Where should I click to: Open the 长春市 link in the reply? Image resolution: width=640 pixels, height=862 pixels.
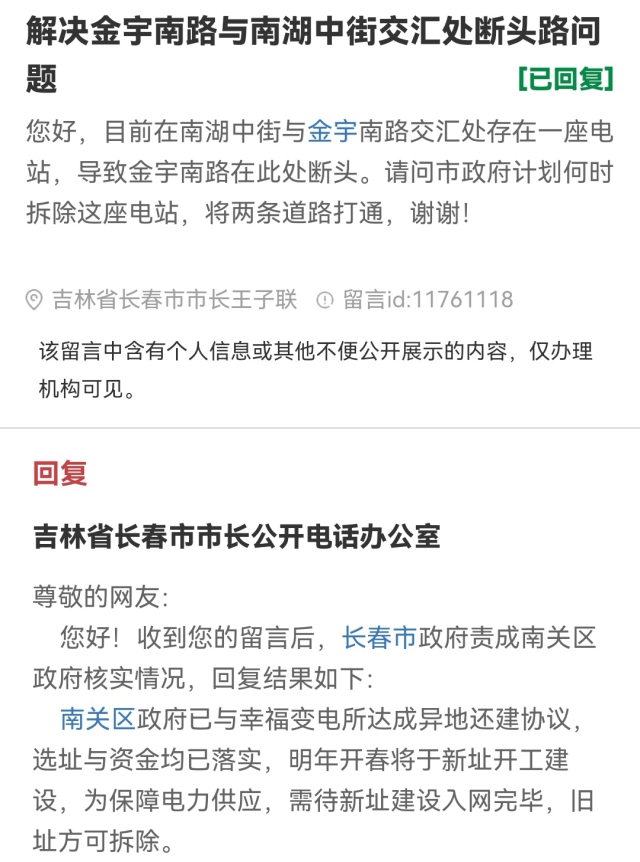[379, 637]
